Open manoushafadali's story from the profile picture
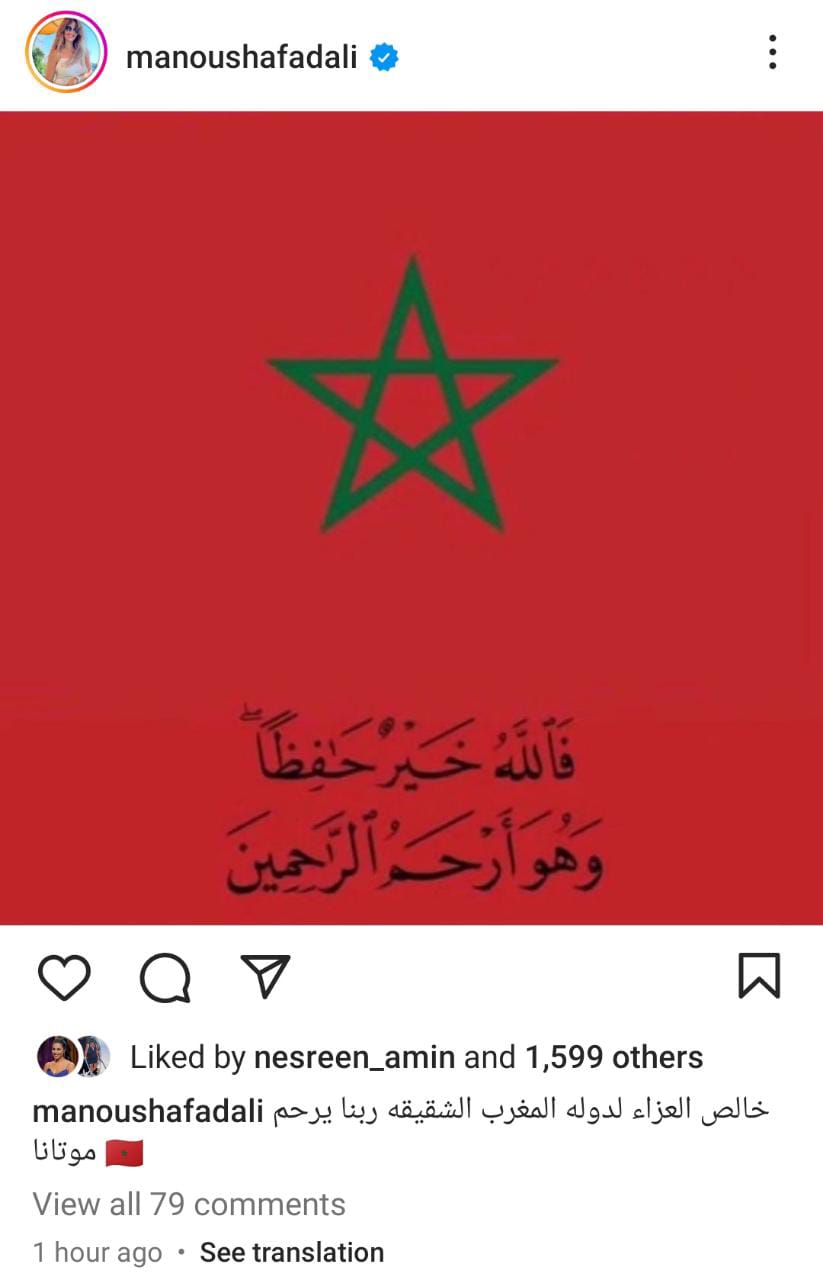Image resolution: width=823 pixels, height=1280 pixels. pos(66,54)
